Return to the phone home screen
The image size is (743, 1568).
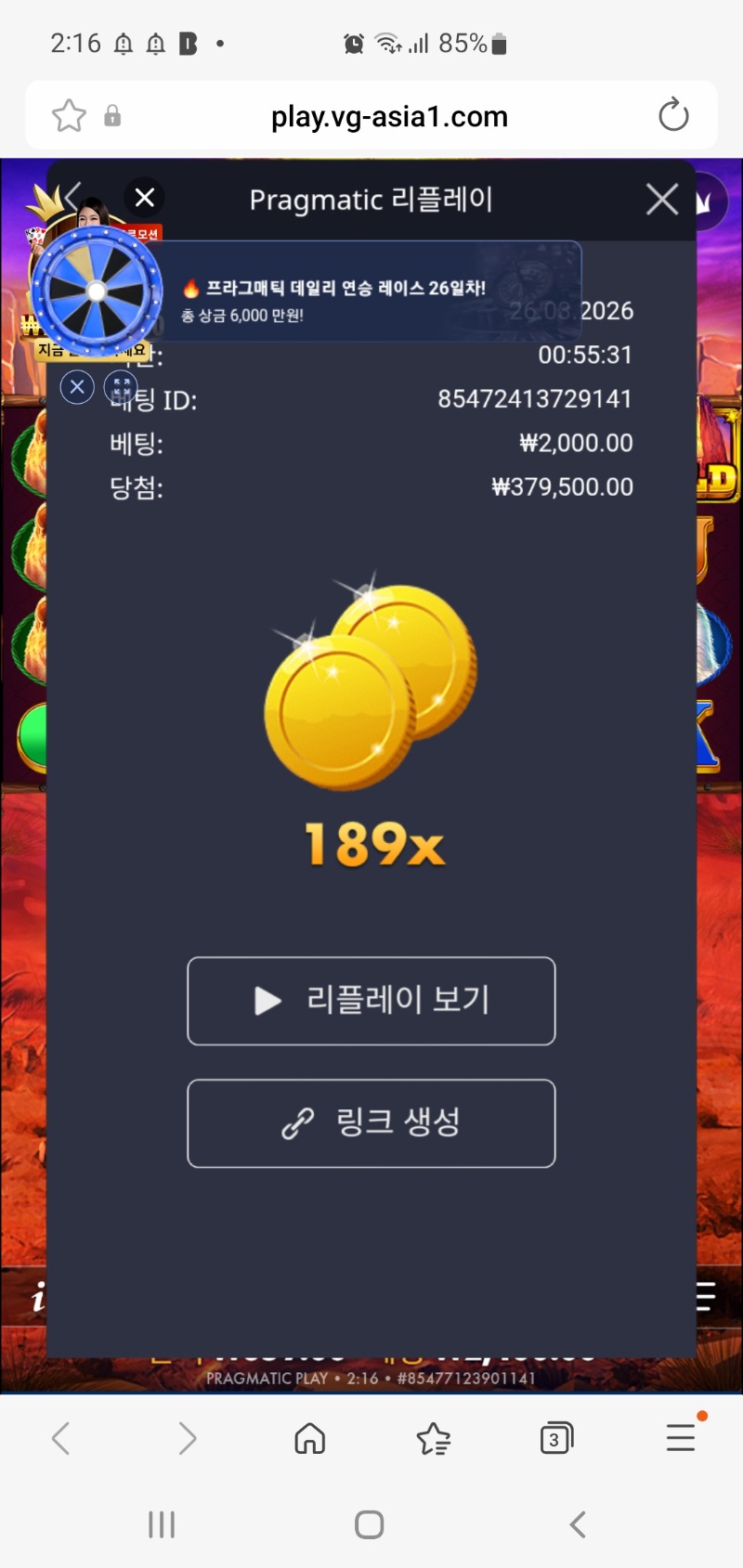(370, 1524)
